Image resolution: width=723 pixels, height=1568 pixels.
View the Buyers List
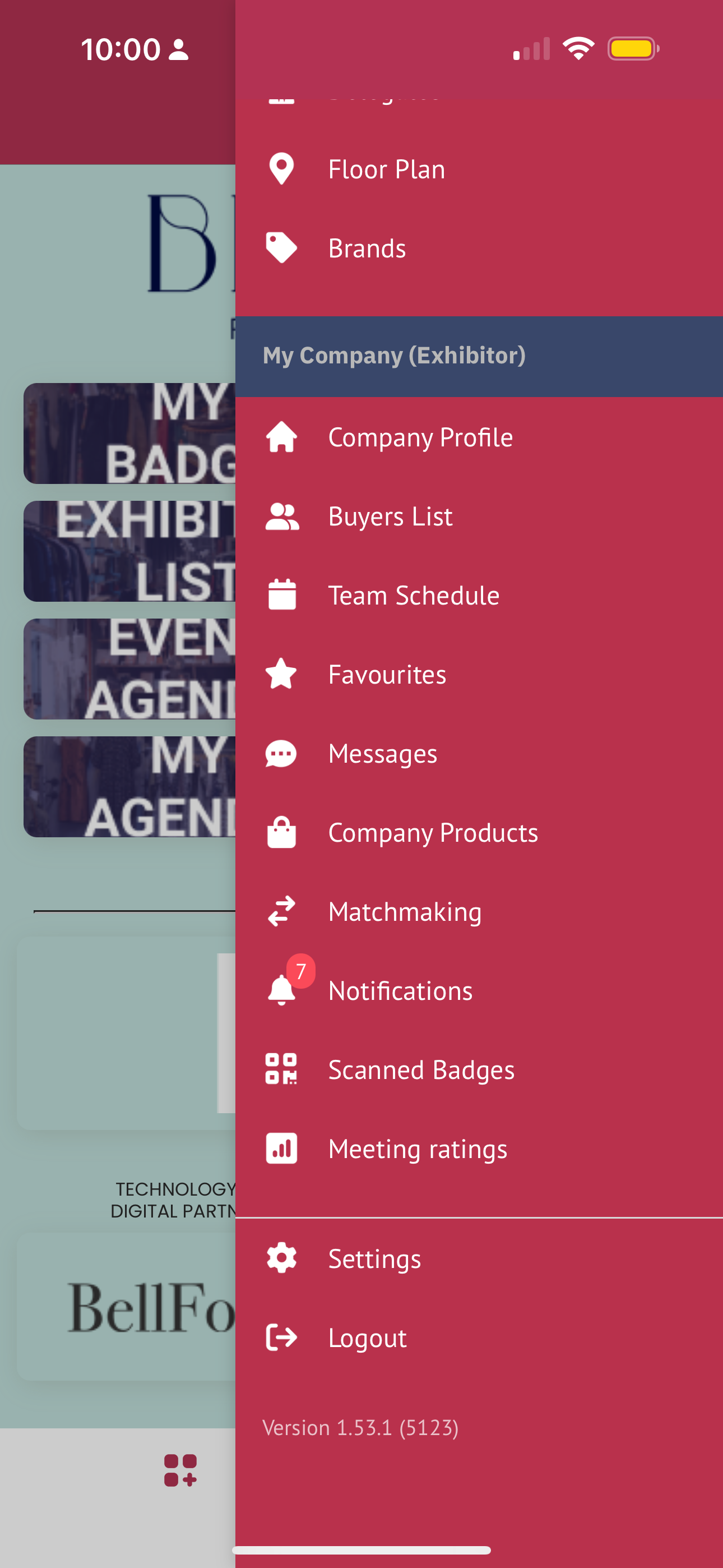(x=390, y=516)
